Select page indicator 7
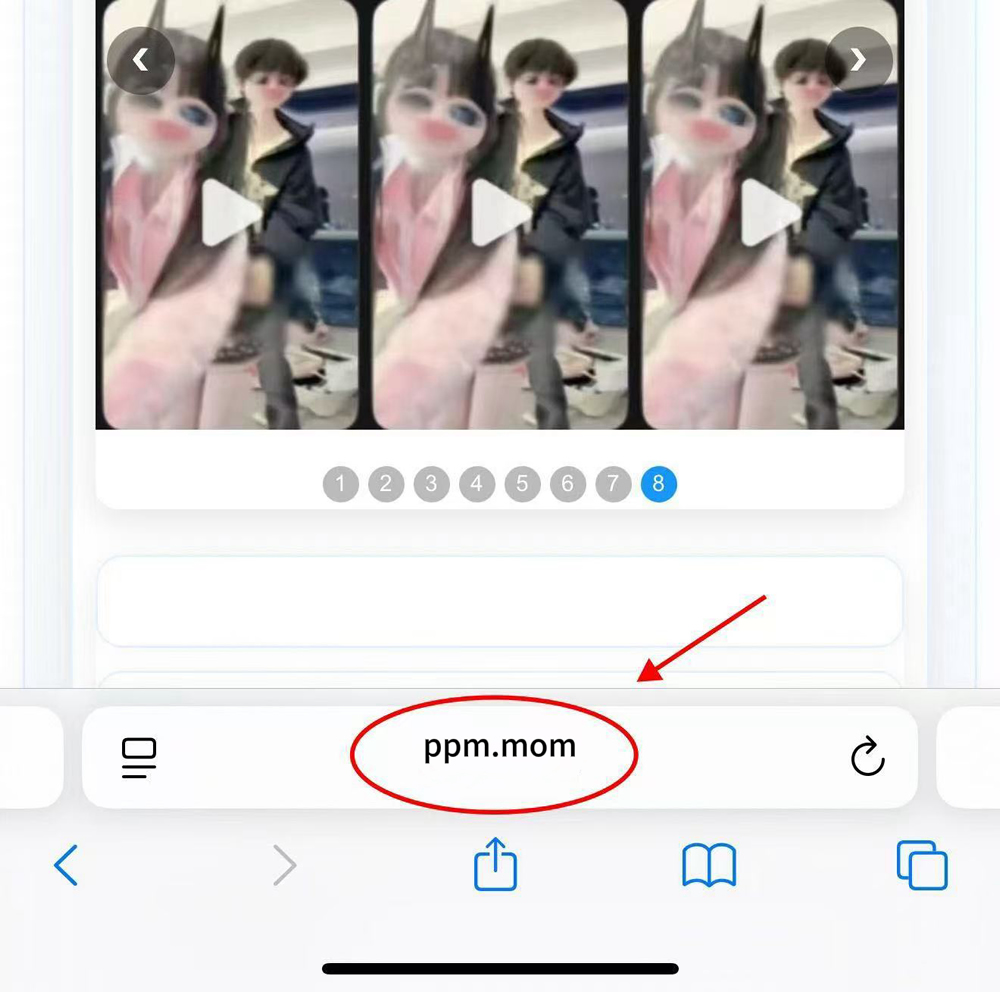This screenshot has height=992, width=1000. click(613, 485)
